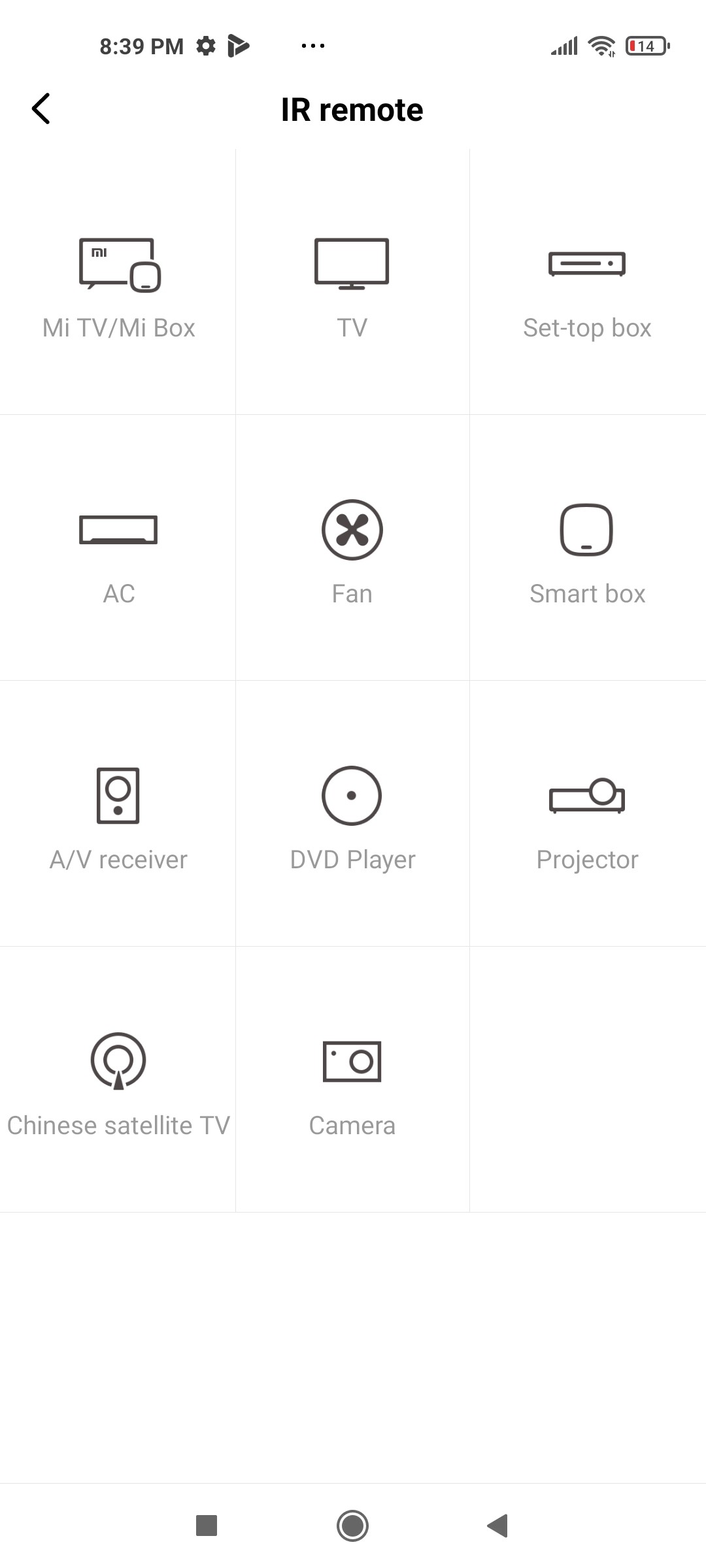The width and height of the screenshot is (706, 1568).
Task: Select Mi TV/Mi Box device type
Action: 118,282
